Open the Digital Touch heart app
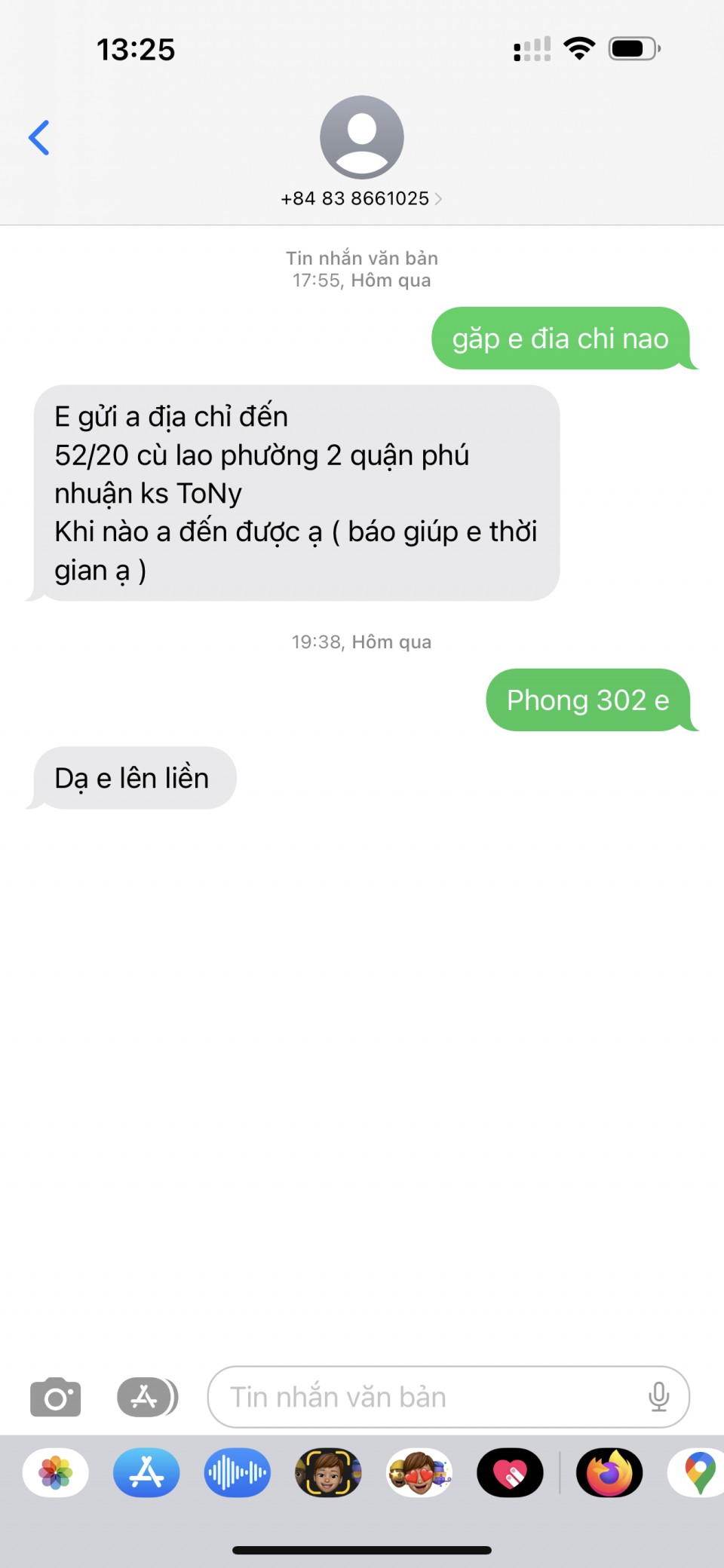 pos(510,1472)
